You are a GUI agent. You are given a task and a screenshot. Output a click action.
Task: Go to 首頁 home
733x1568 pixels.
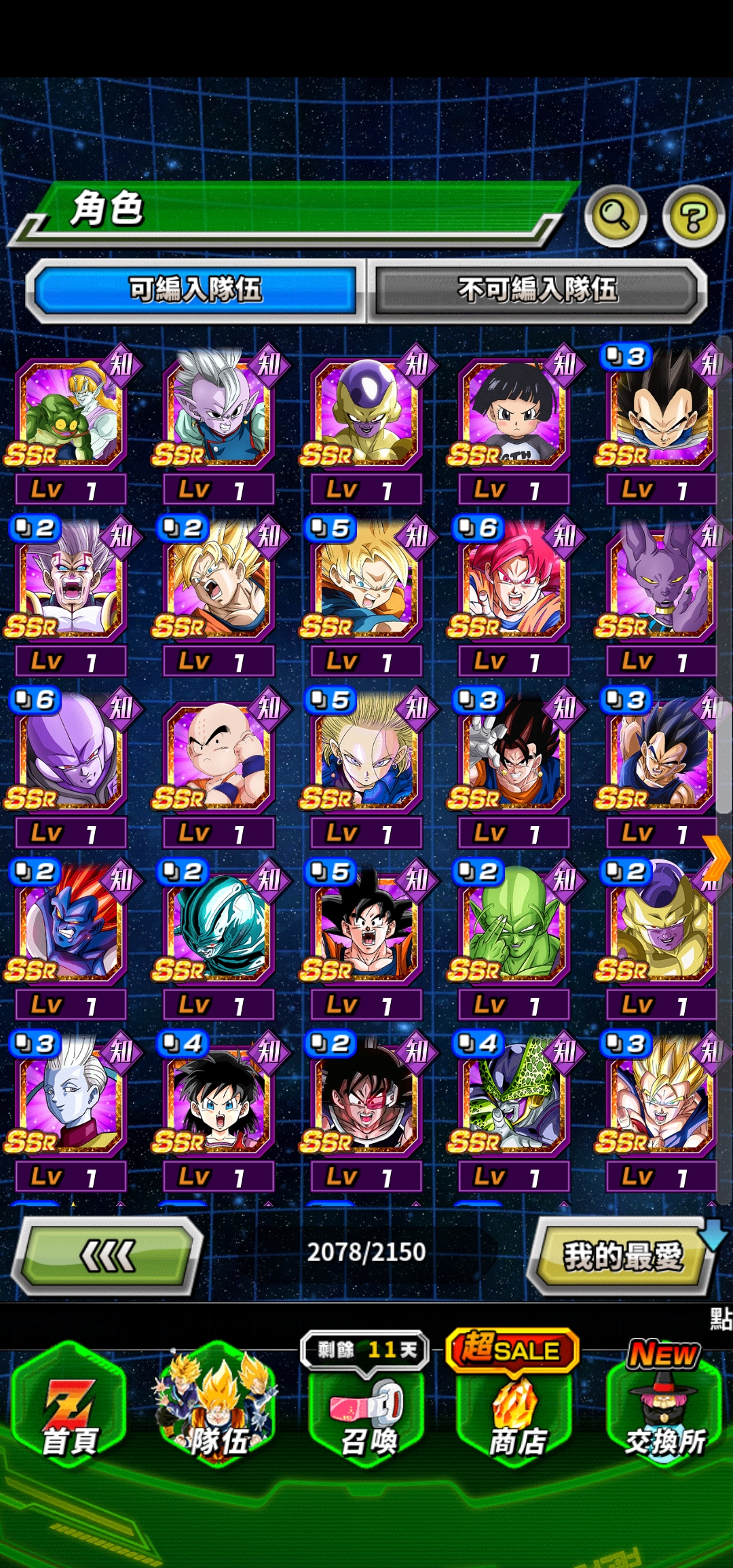click(x=70, y=1408)
